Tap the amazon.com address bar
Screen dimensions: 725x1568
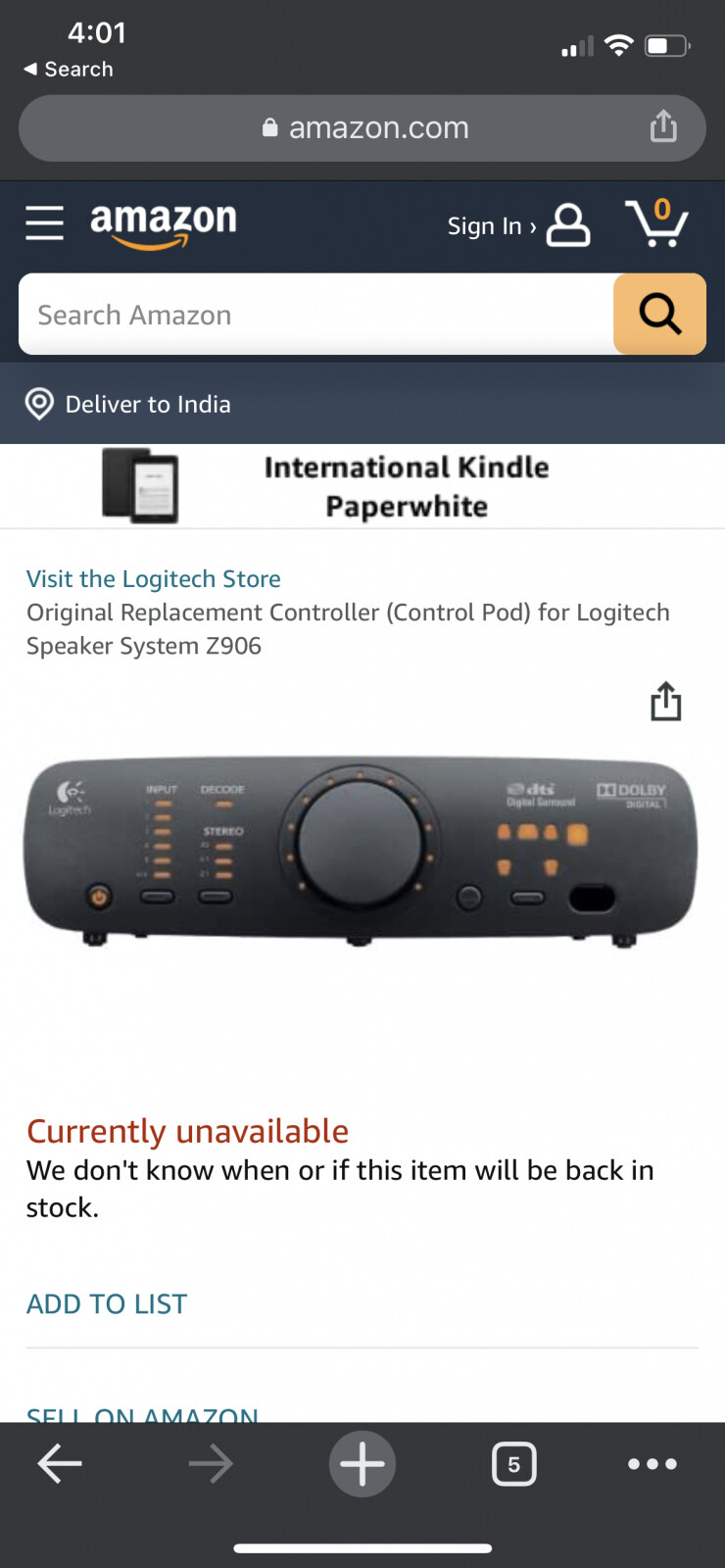364,127
